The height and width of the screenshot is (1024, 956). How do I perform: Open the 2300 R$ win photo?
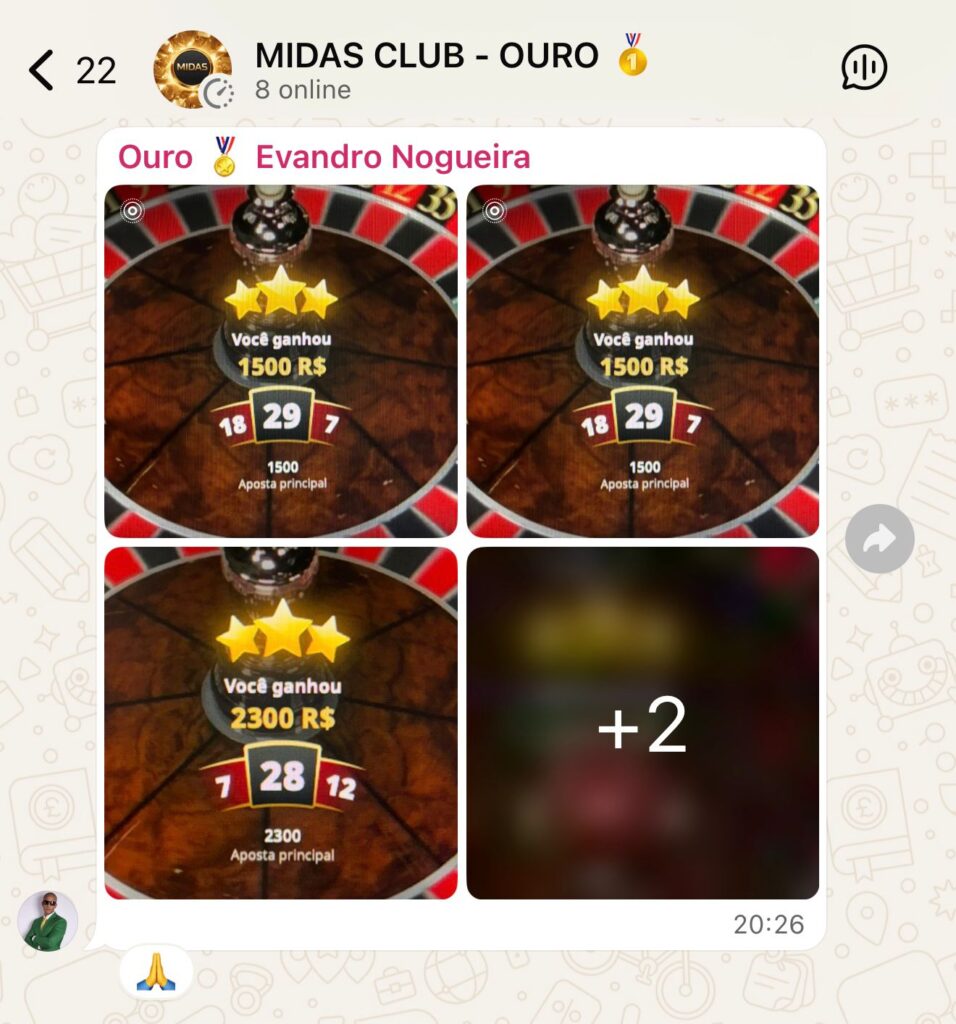(281, 722)
